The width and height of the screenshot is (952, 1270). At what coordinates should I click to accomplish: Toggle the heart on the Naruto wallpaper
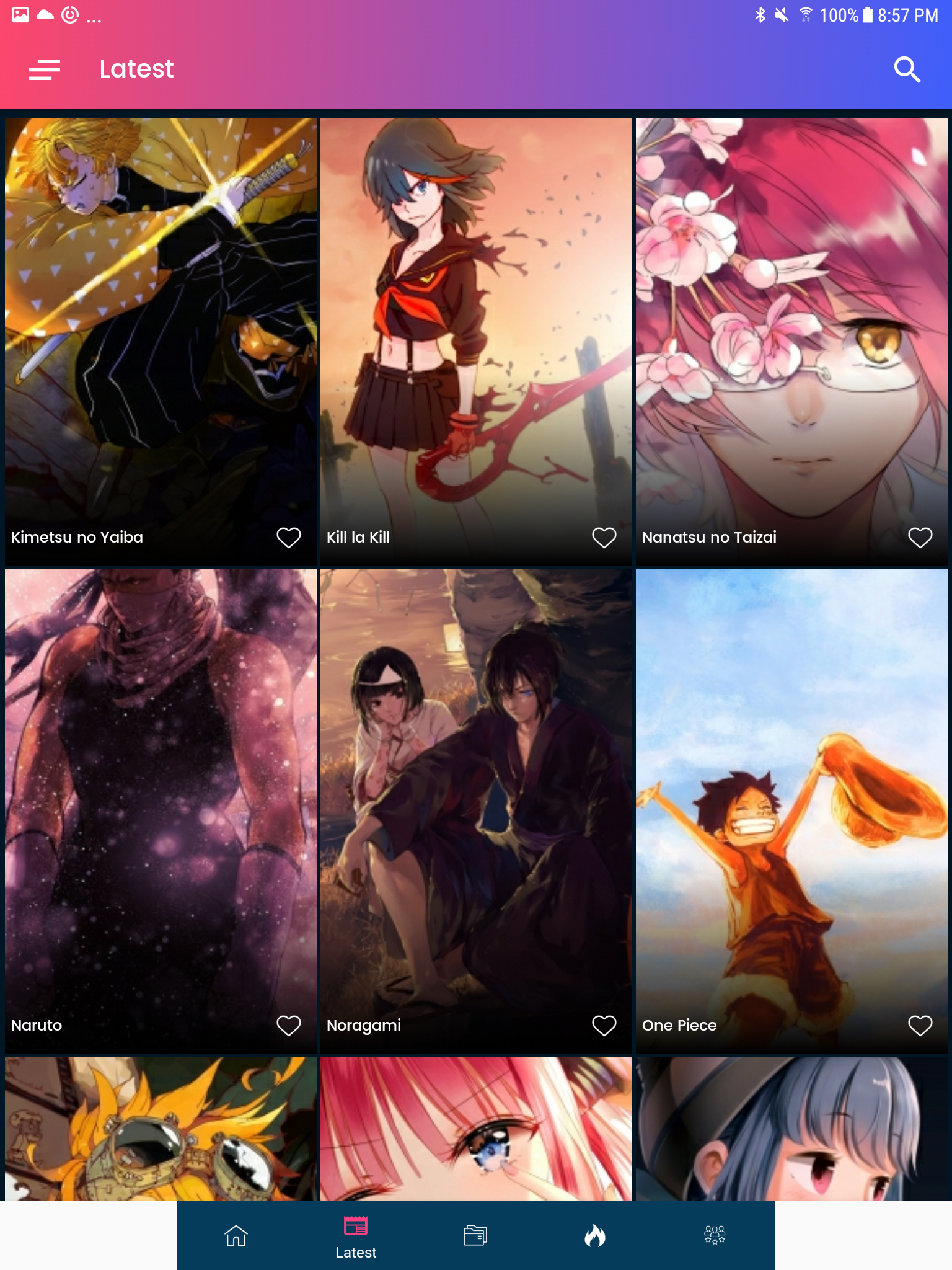point(289,1026)
